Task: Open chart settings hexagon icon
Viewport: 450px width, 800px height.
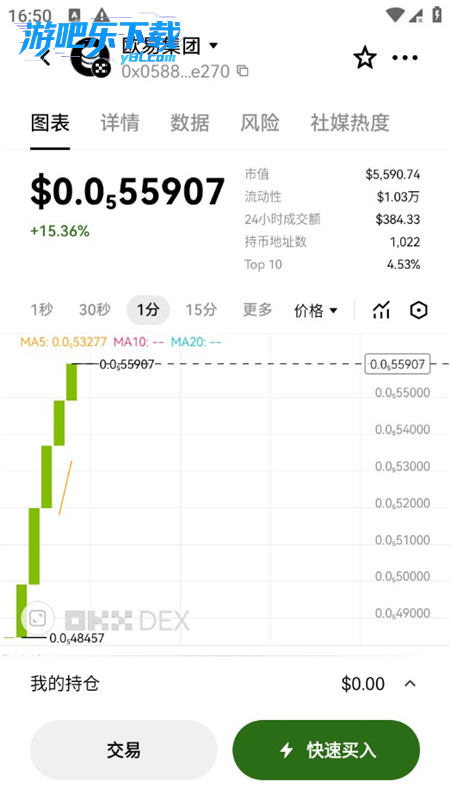Action: tap(419, 310)
